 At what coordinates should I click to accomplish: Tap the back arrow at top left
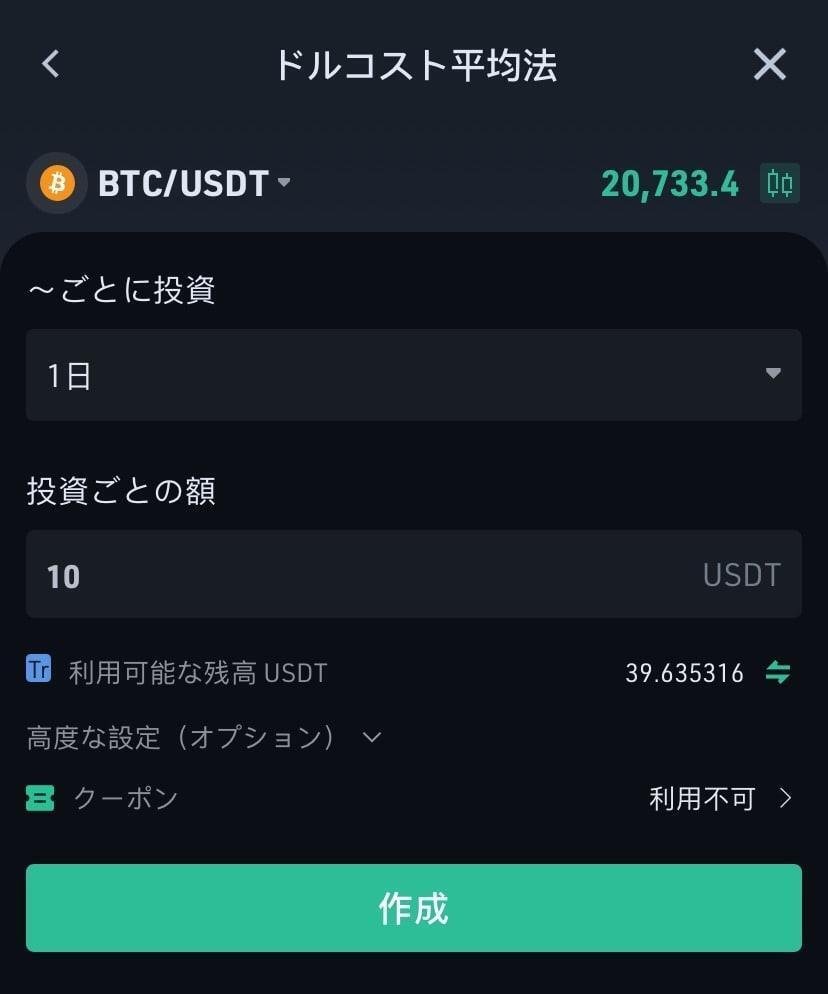tap(50, 64)
